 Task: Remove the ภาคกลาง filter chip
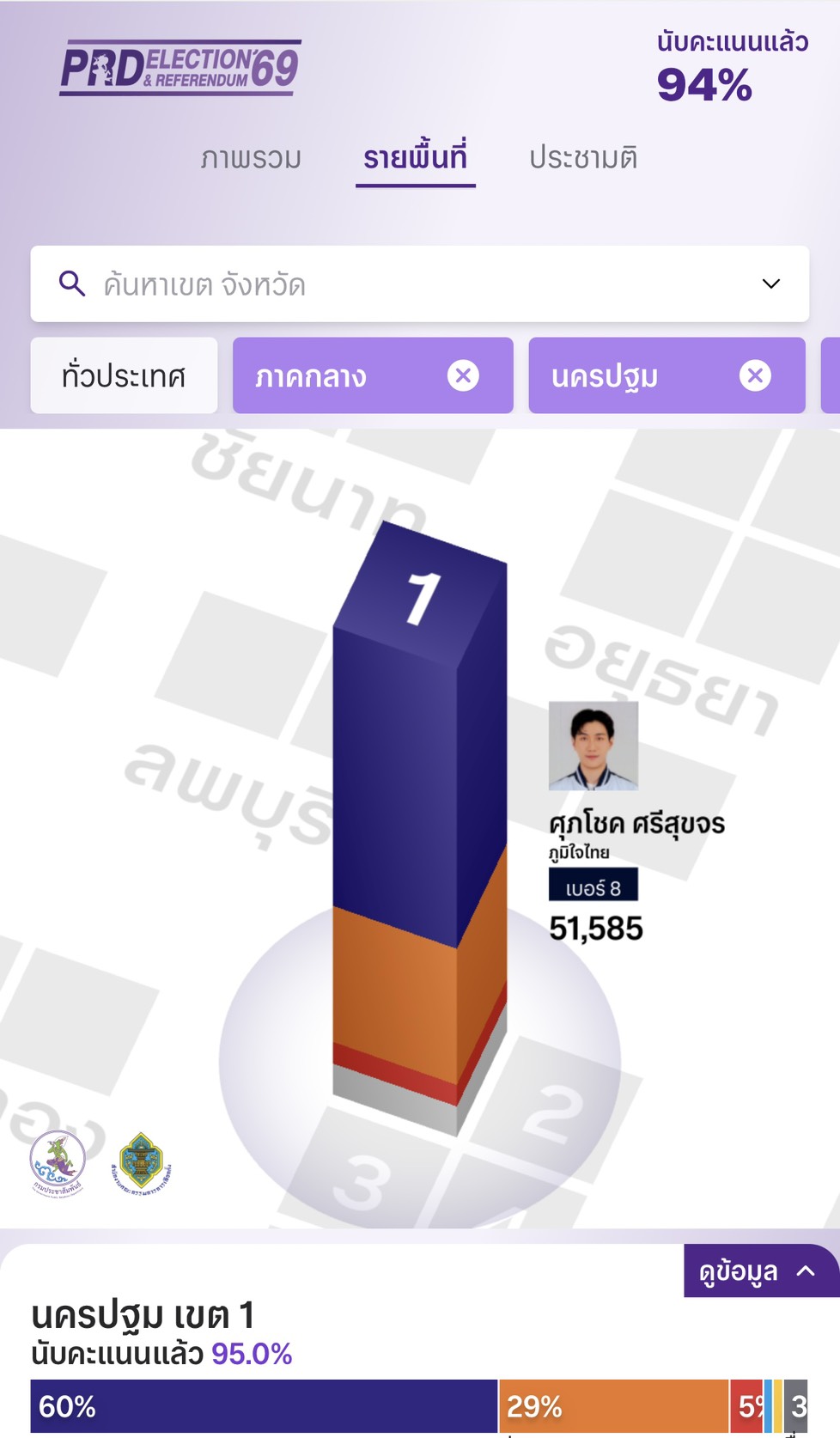coord(463,376)
